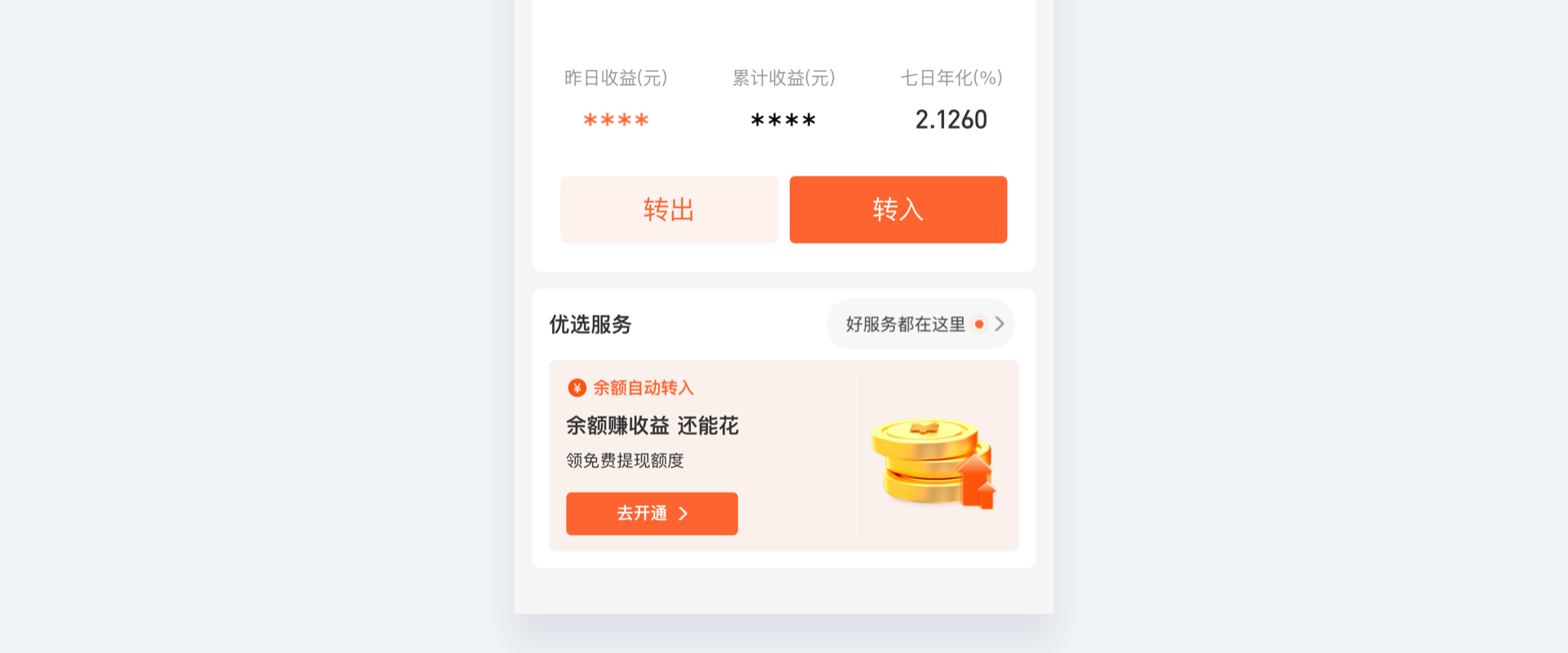Tap the 转出 transfer out button
Viewport: 1568px width, 653px height.
point(669,210)
